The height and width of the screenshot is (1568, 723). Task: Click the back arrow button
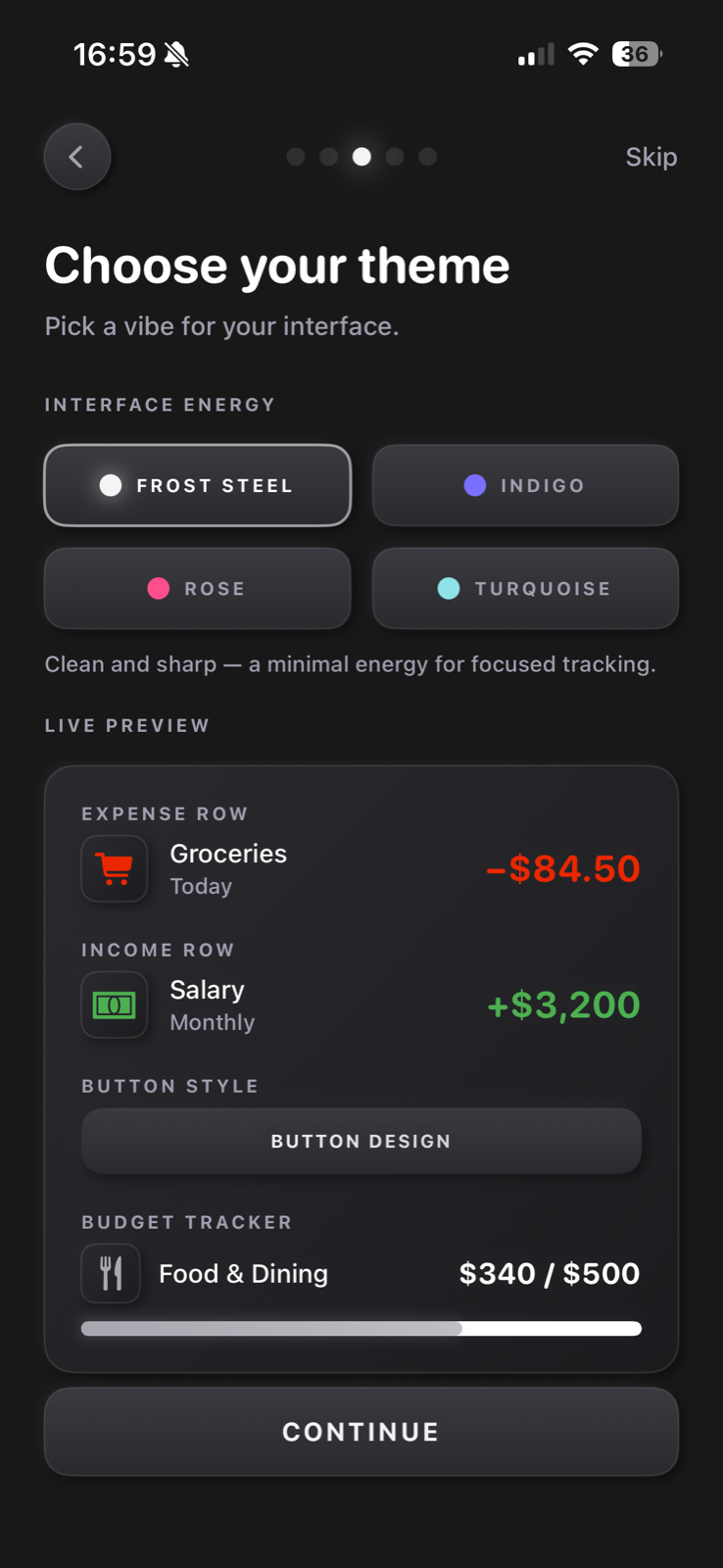point(77,157)
